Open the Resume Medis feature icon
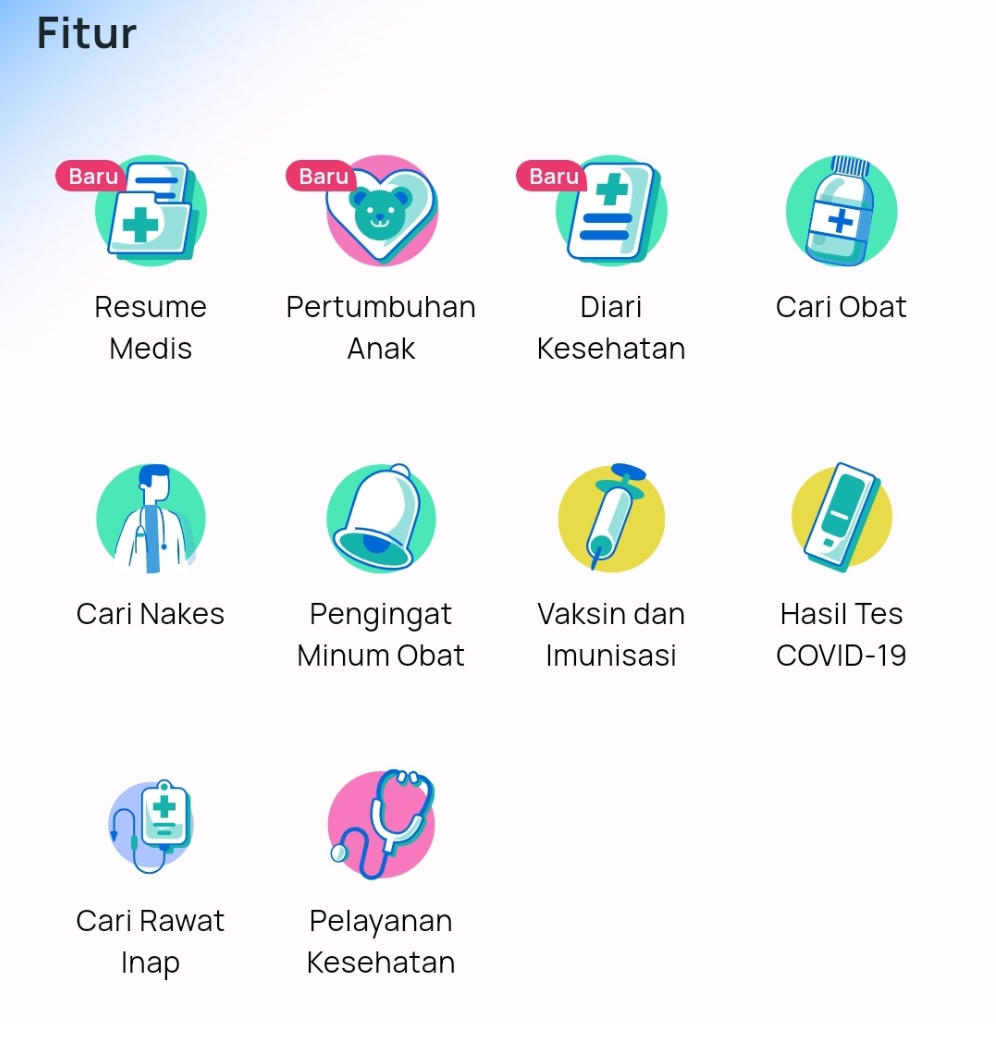The image size is (996, 1042). tap(151, 211)
